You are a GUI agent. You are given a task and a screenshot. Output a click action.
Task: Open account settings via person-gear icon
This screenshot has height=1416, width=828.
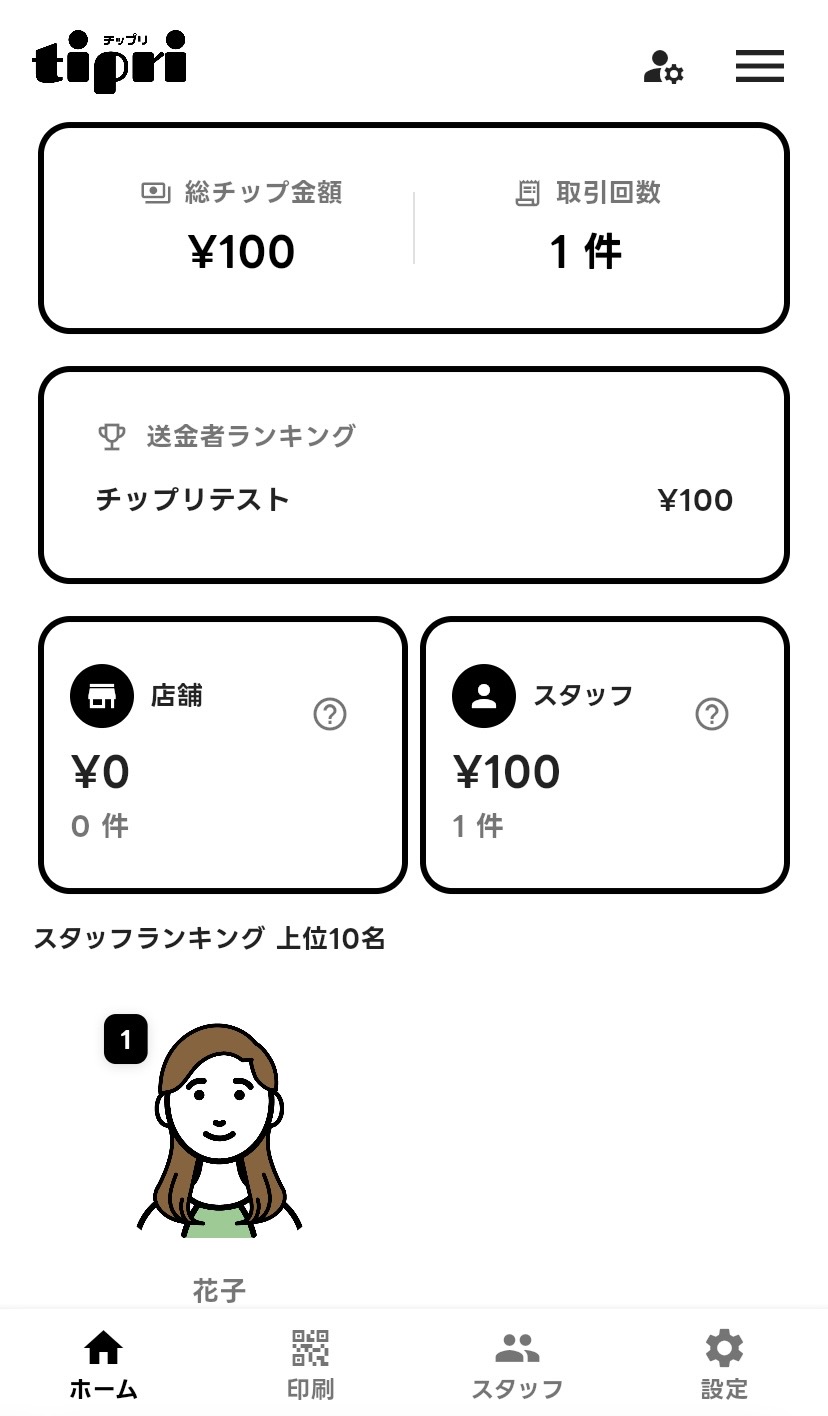663,67
